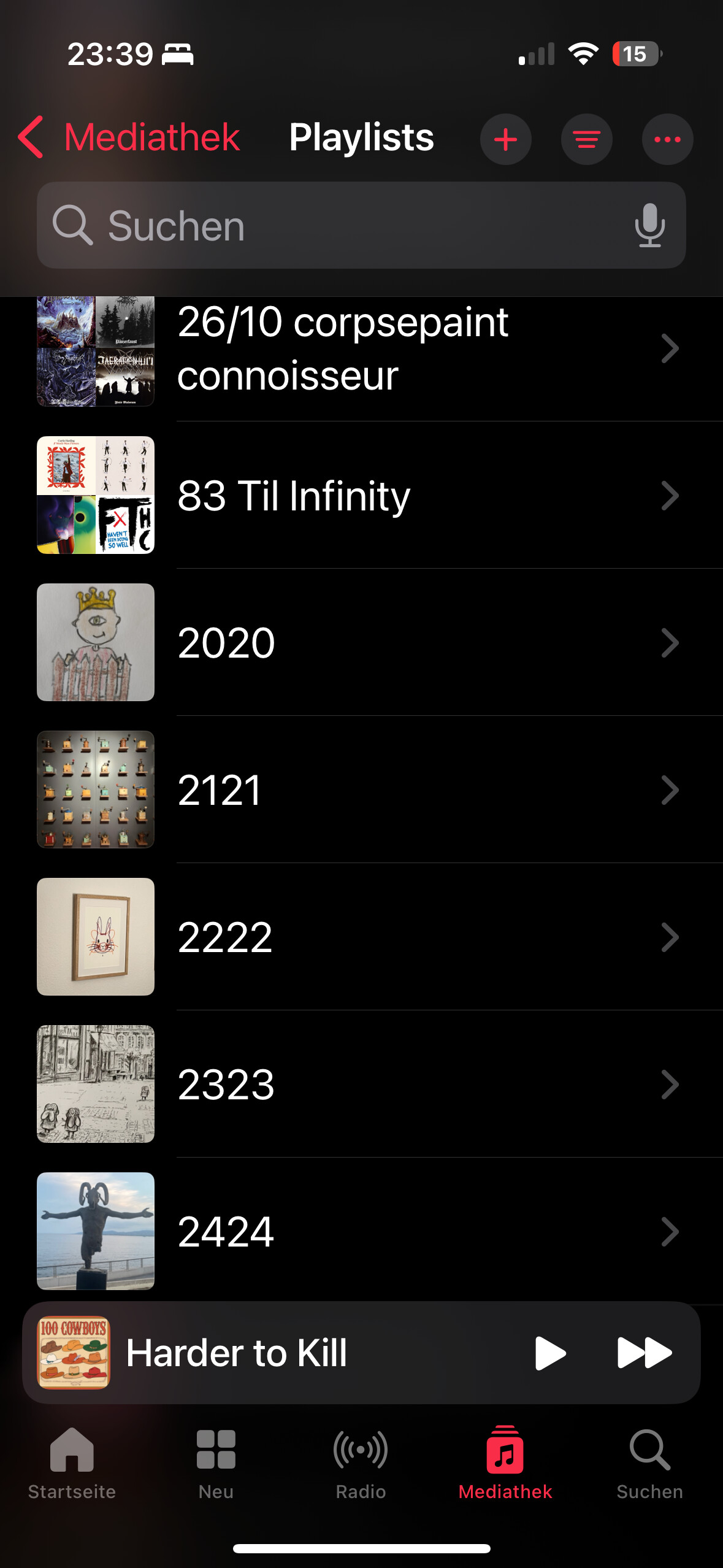The height and width of the screenshot is (1568, 723).
Task: Expand the Harder to Kill mini player
Action: coord(276,1353)
